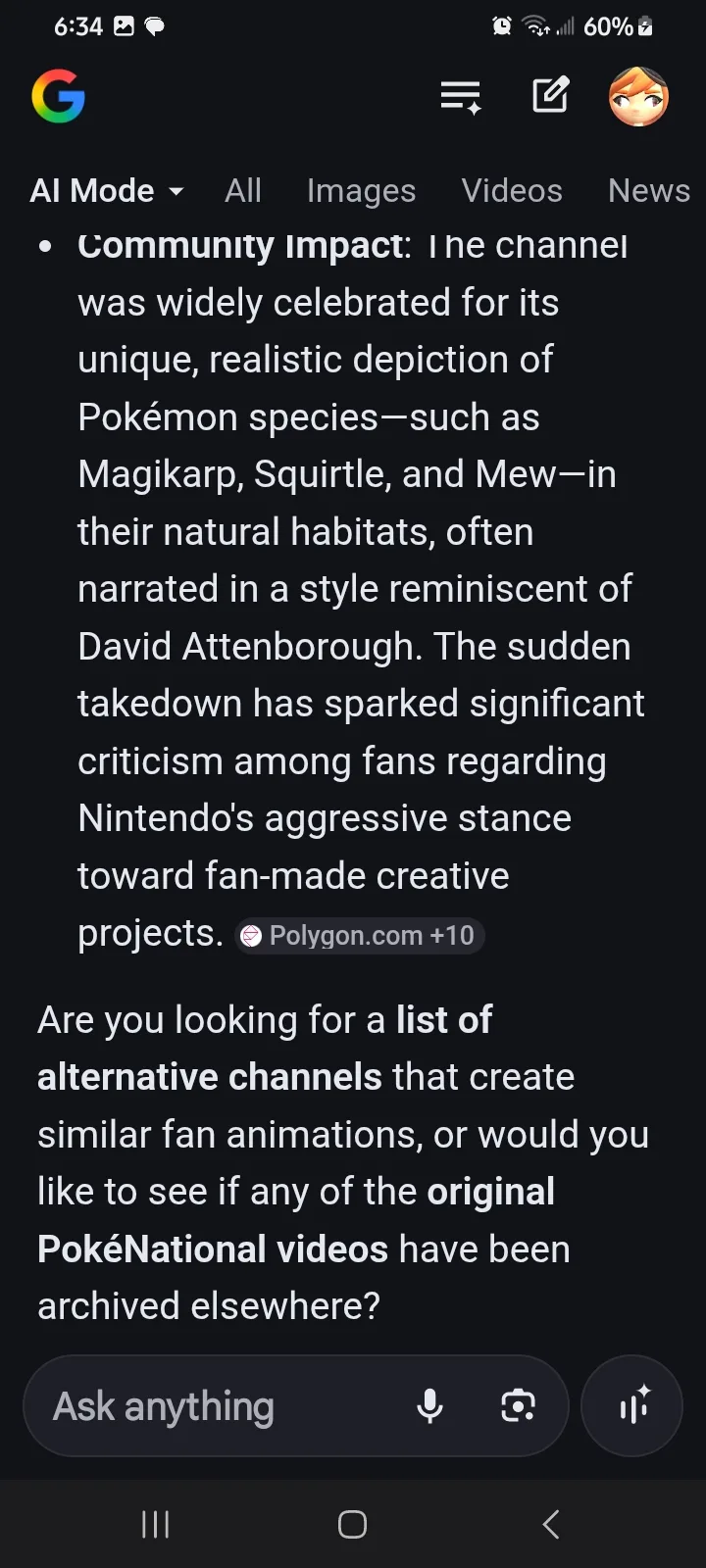Start voice input with the microphone
This screenshot has height=1568, width=706.
[x=429, y=1406]
